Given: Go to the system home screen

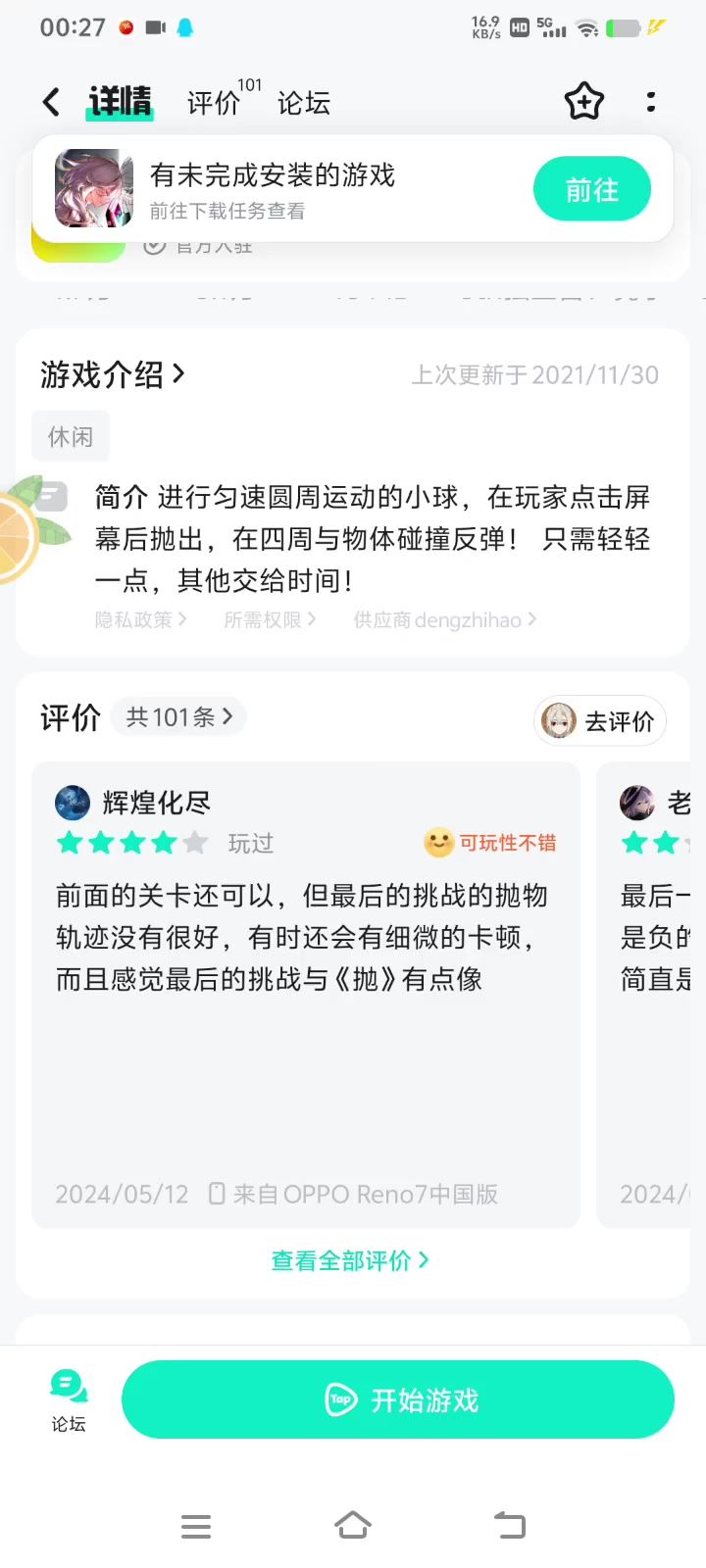Looking at the screenshot, I should tap(353, 1526).
